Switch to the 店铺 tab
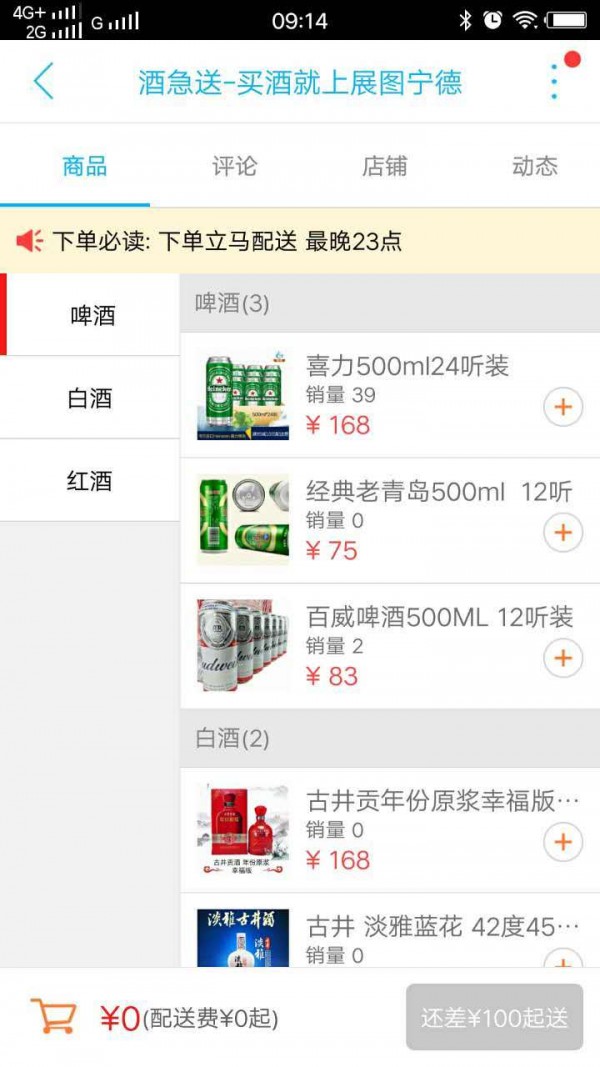 (384, 166)
